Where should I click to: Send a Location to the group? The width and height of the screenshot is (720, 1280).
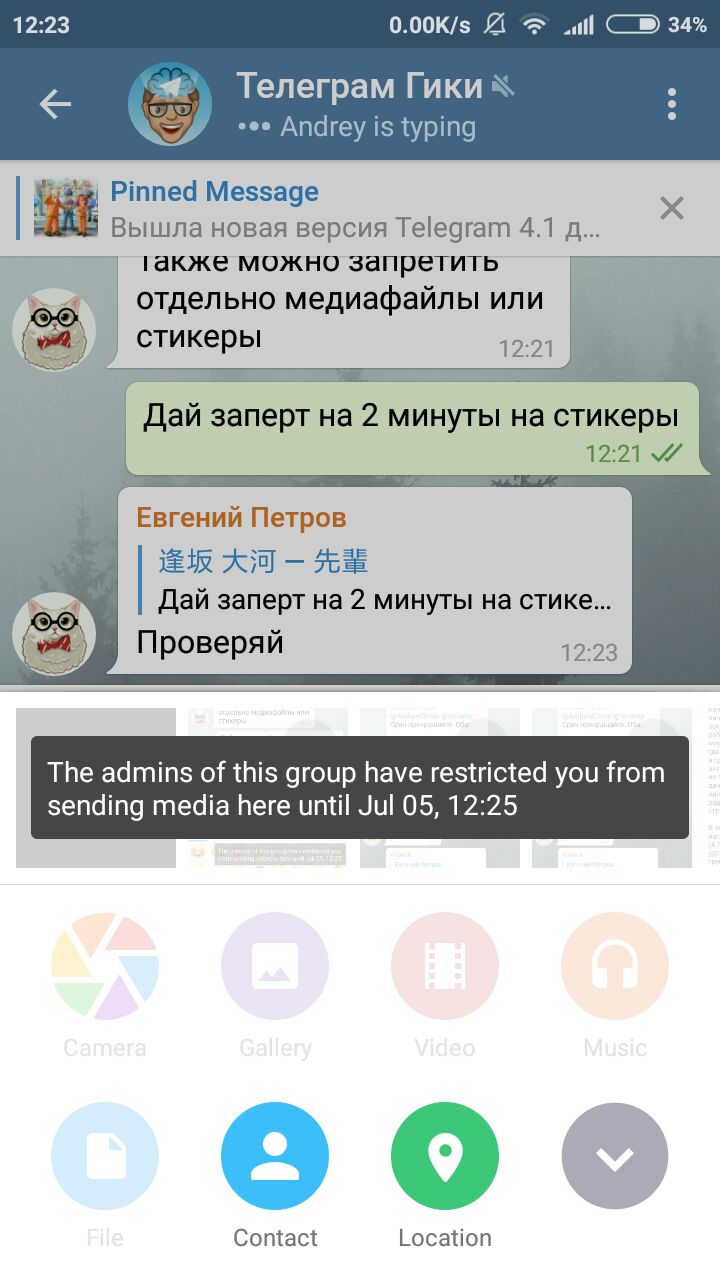(x=445, y=1156)
